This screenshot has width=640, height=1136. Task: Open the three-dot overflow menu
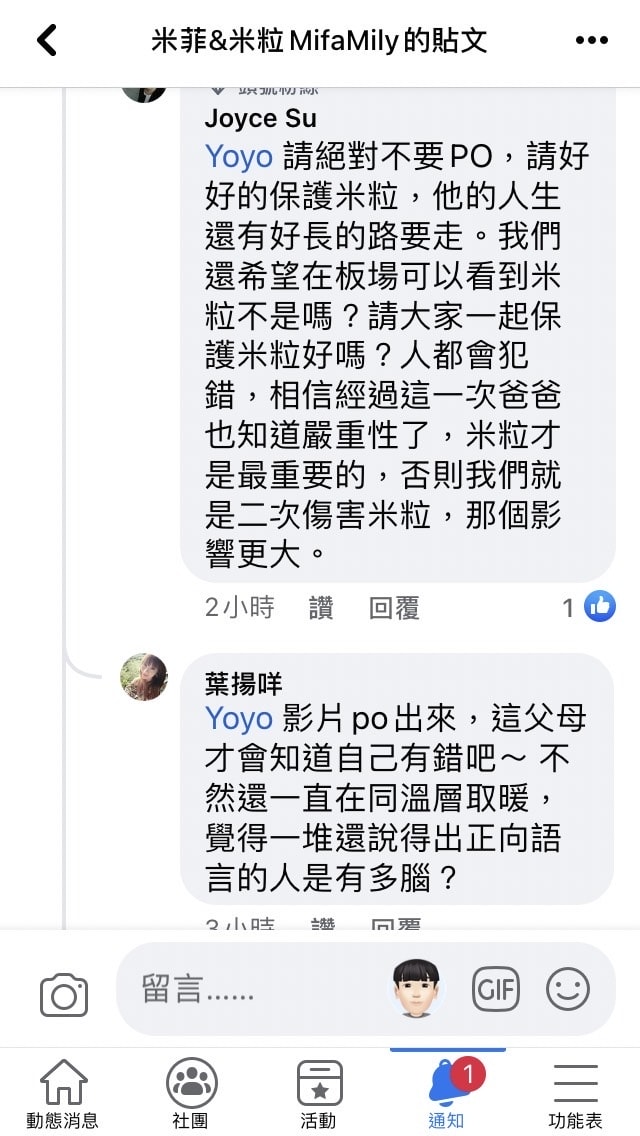point(591,41)
